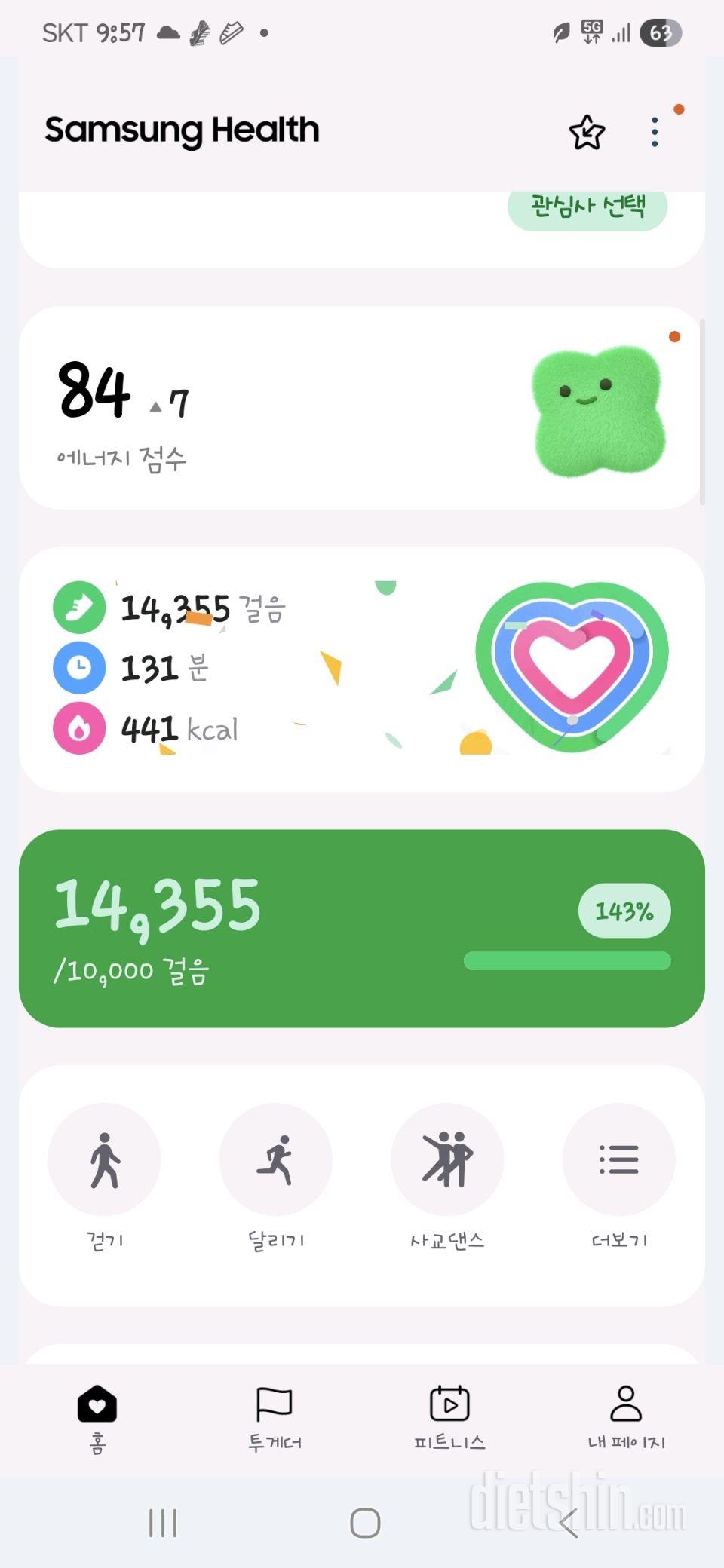The image size is (724, 1568).
Task: Open the 에너지 점수 card
Action: point(362,408)
